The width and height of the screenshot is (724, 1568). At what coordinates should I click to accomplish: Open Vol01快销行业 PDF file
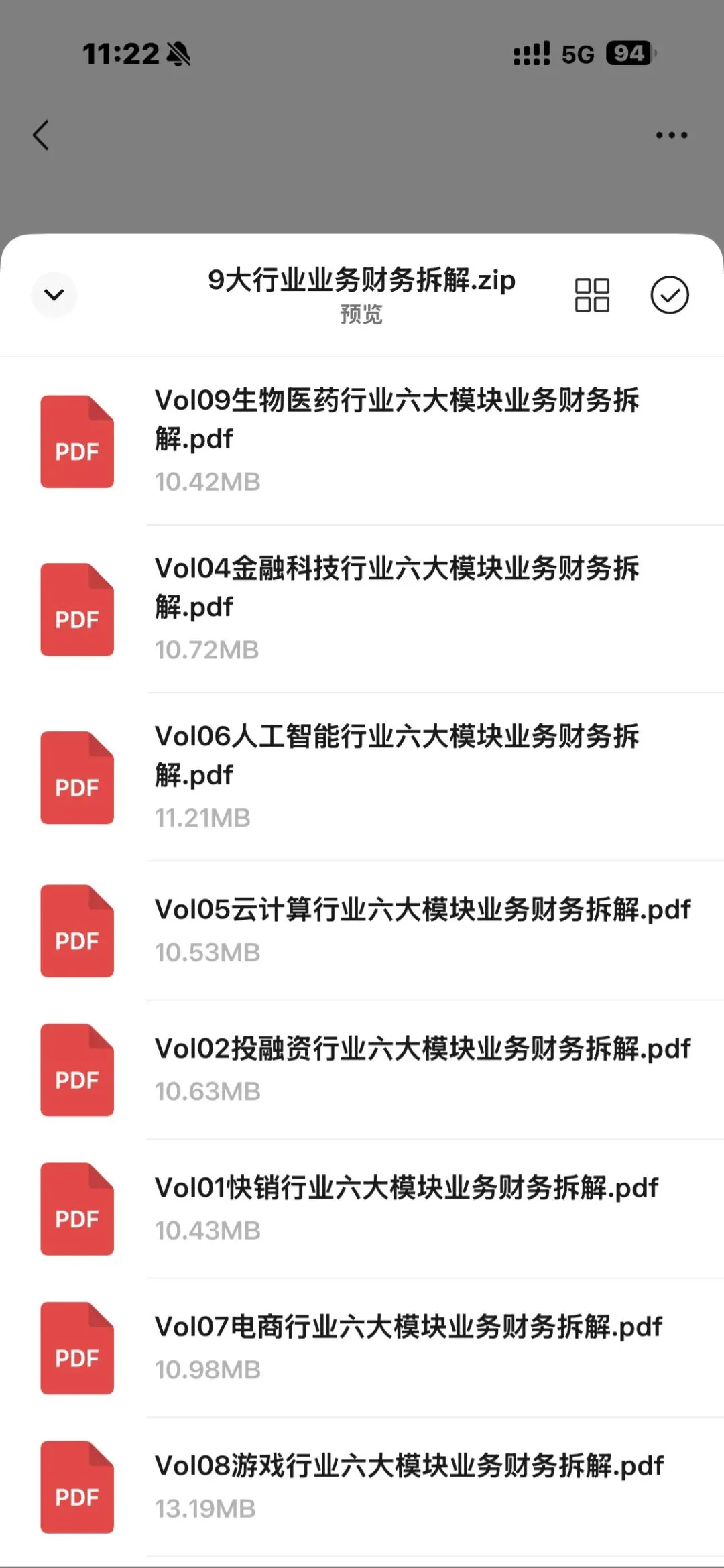[x=362, y=1209]
